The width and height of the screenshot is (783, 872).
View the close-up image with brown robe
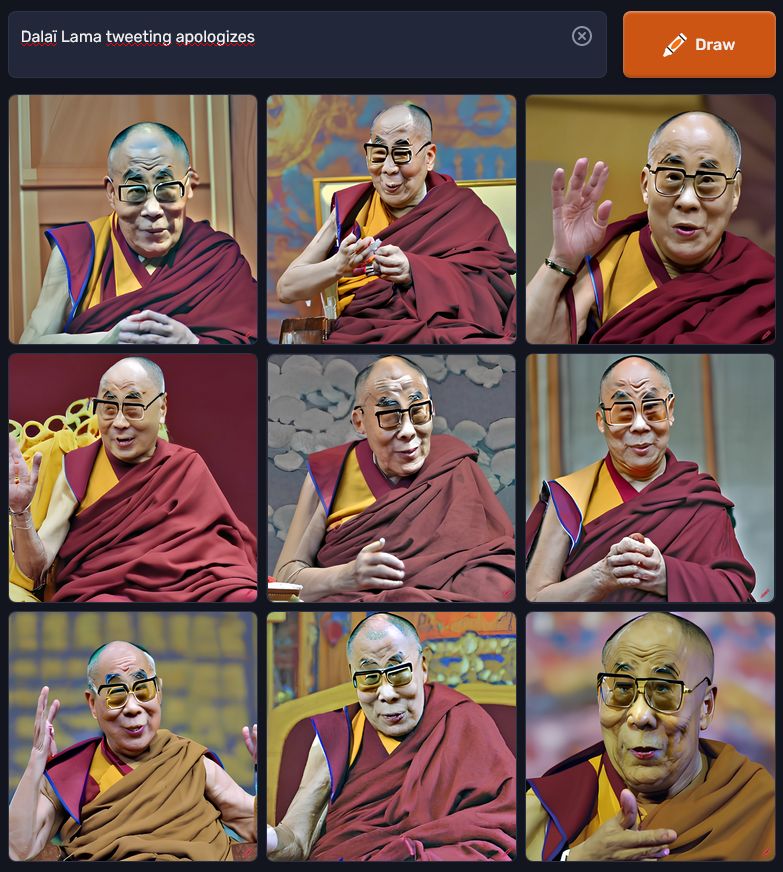pyautogui.click(x=650, y=737)
